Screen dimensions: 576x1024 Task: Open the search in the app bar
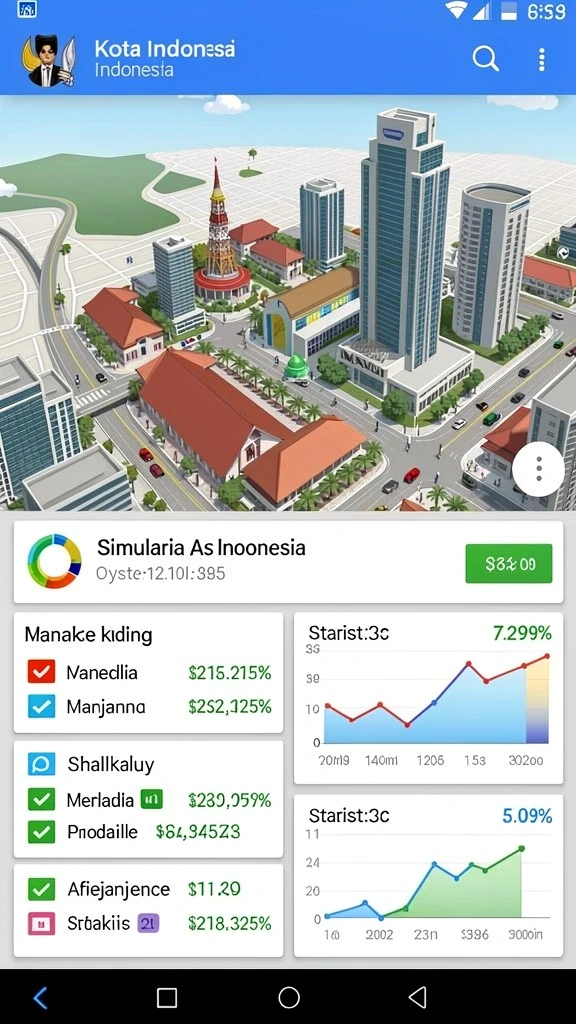coord(485,59)
